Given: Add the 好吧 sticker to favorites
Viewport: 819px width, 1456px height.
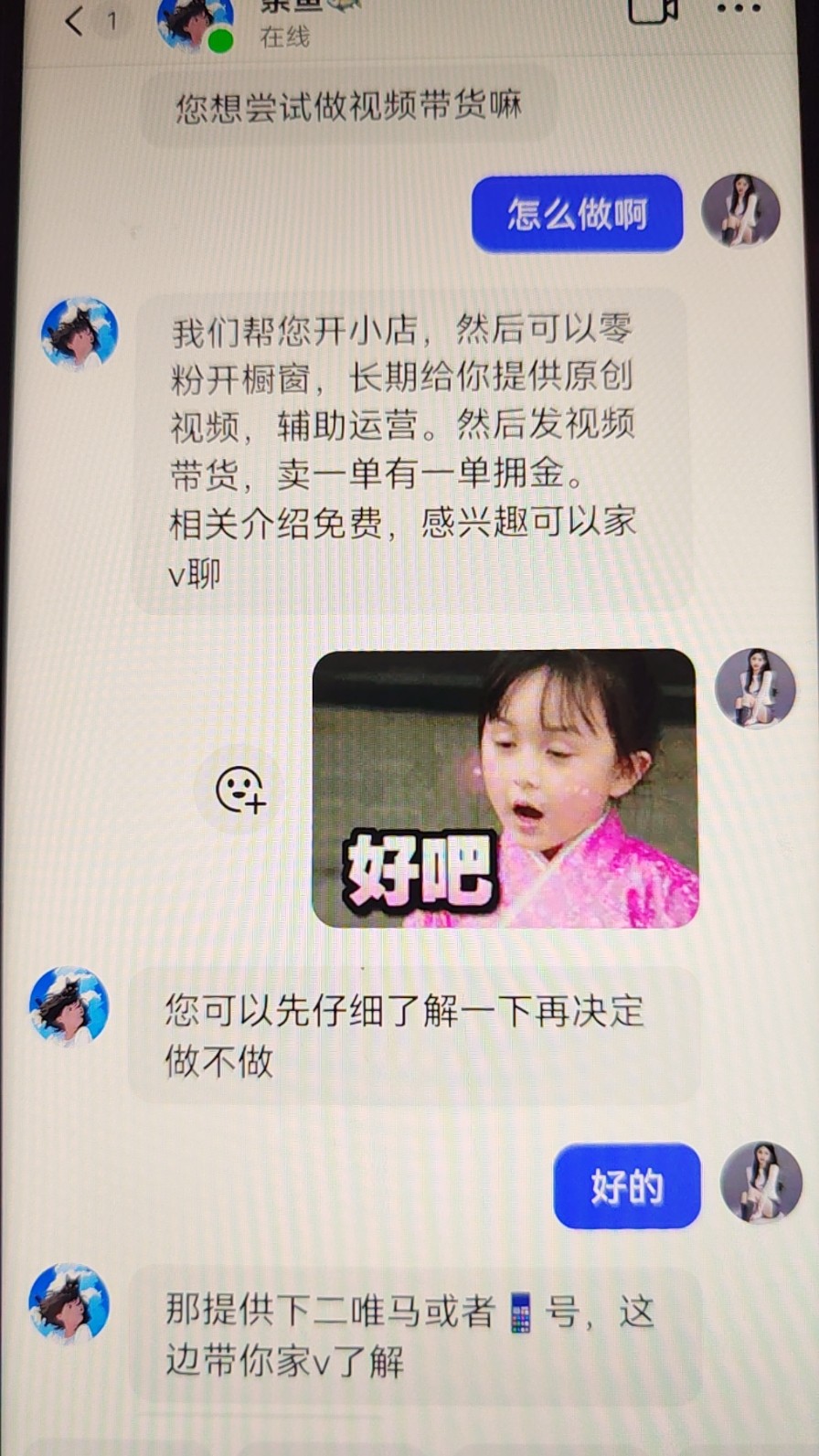Looking at the screenshot, I should (239, 789).
